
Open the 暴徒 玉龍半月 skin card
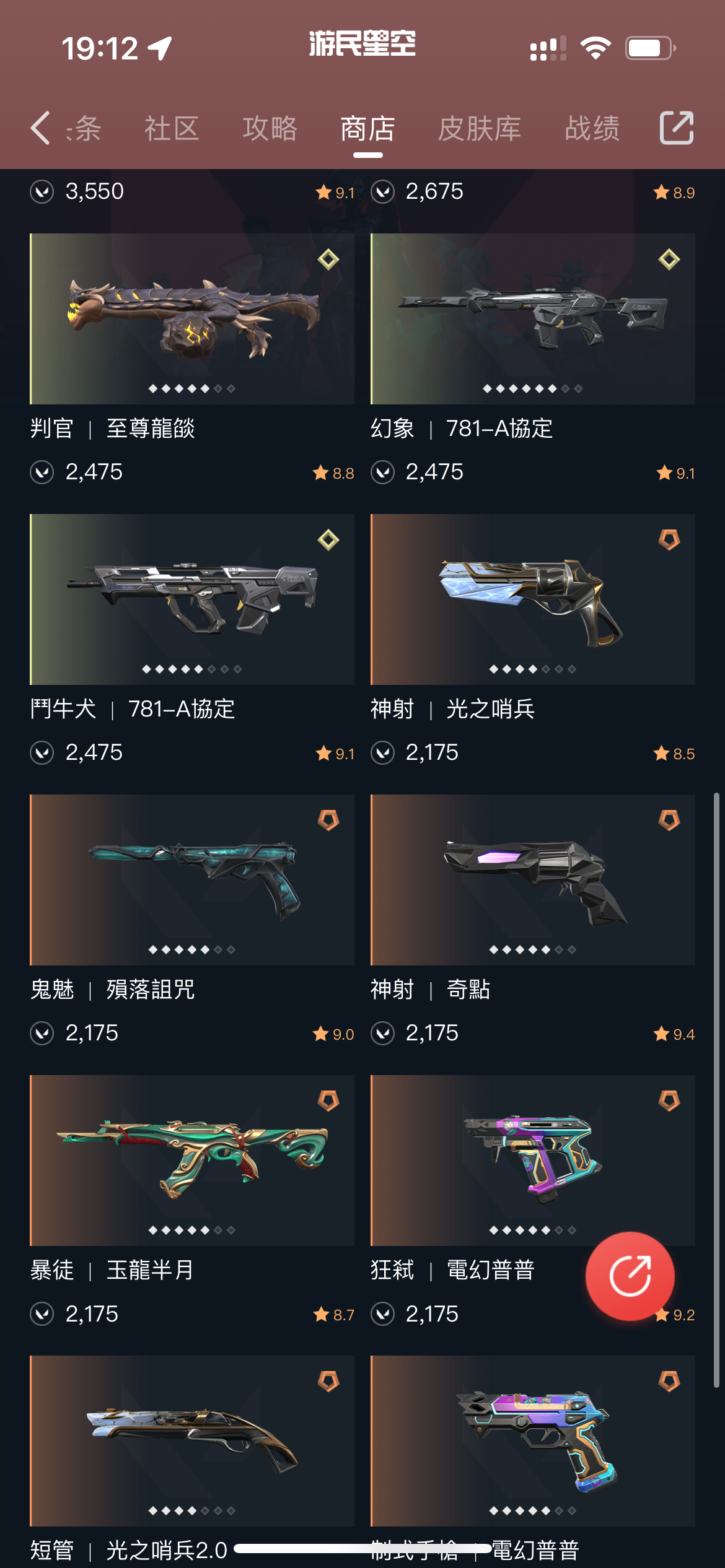(x=192, y=1161)
